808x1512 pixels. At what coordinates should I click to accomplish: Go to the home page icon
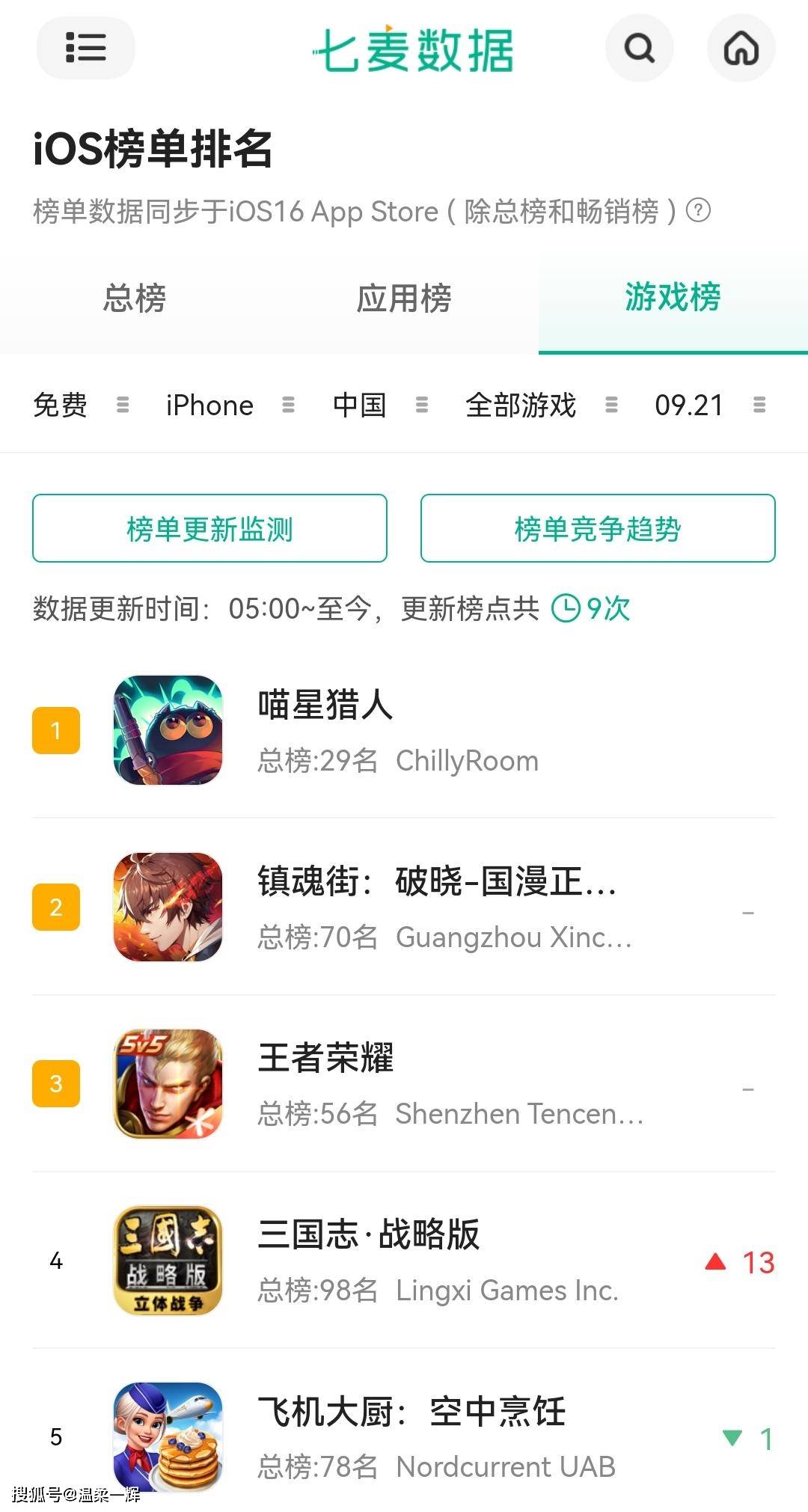741,49
